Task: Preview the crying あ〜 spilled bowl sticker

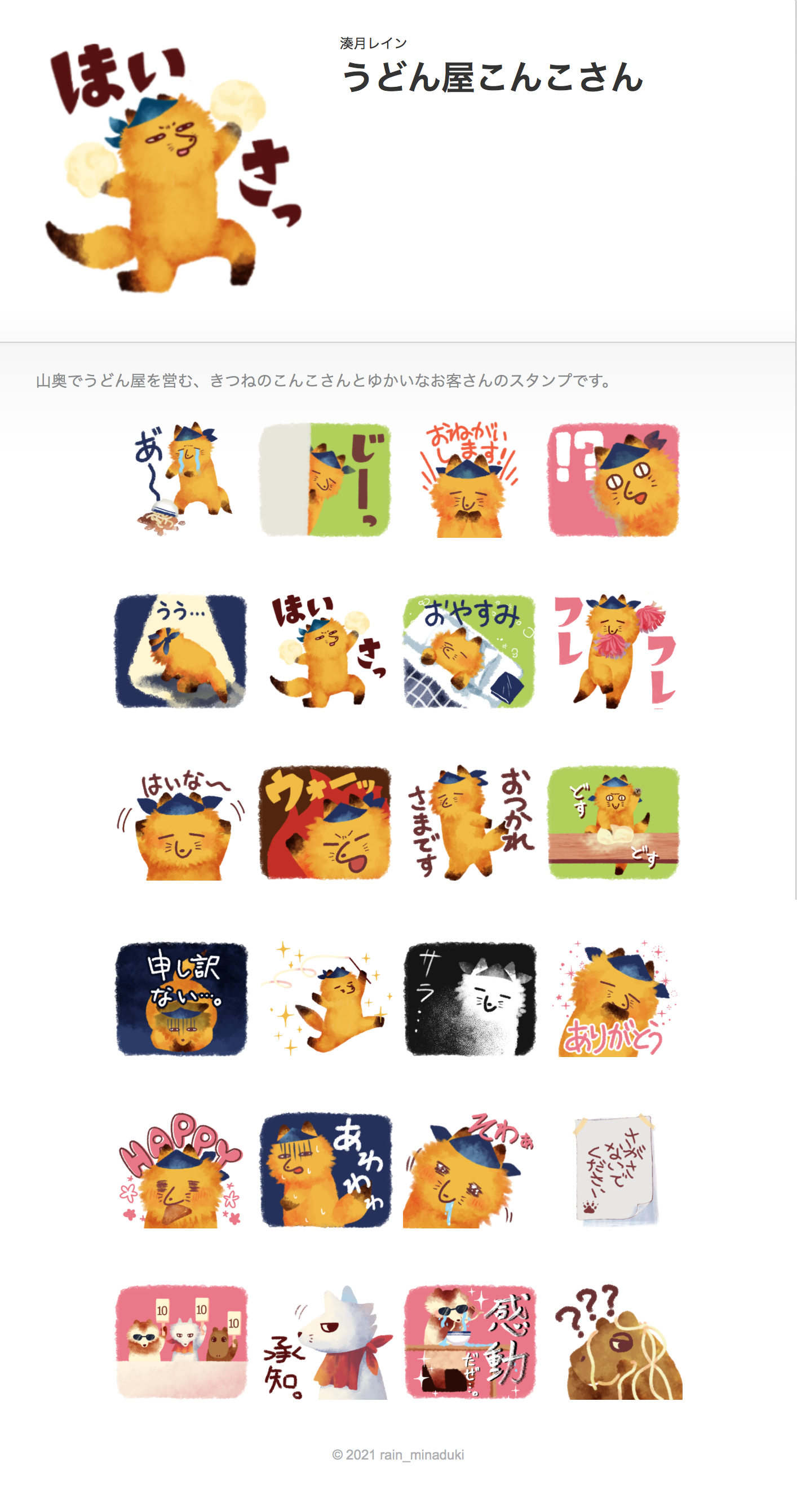Action: coord(181,479)
